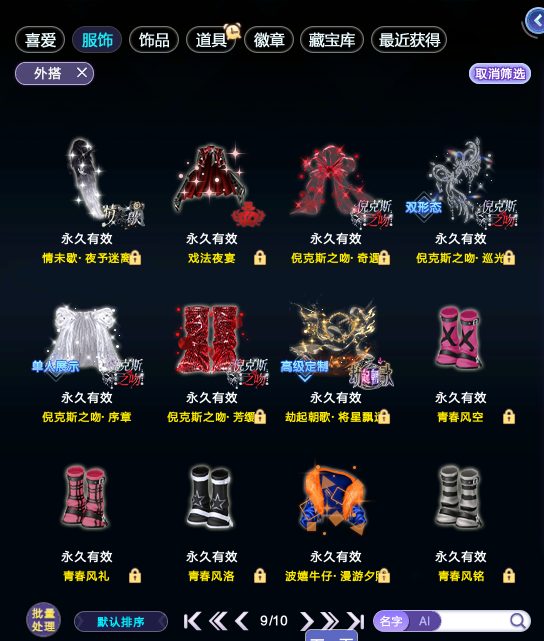Select the 藏宝库 tab

click(x=331, y=40)
